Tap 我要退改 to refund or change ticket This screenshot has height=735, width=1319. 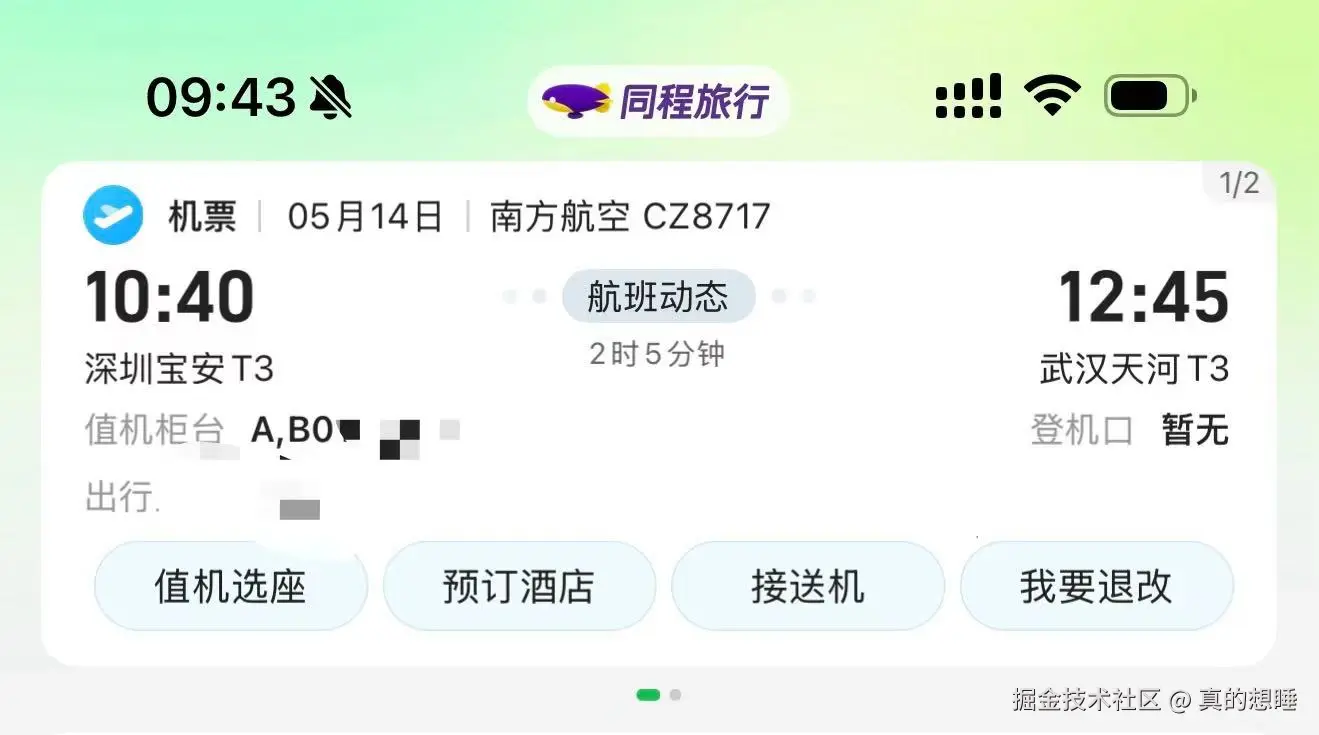tap(1096, 587)
